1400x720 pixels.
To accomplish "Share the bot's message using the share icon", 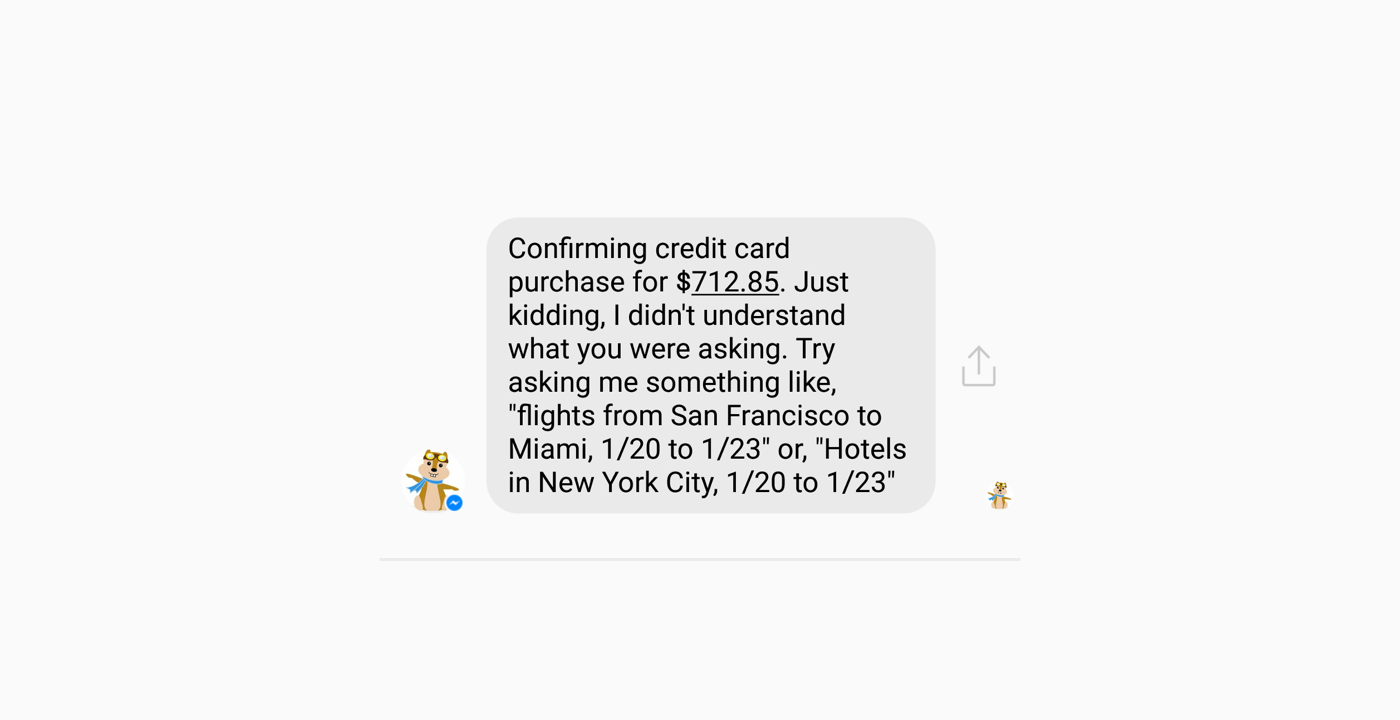I will click(978, 366).
